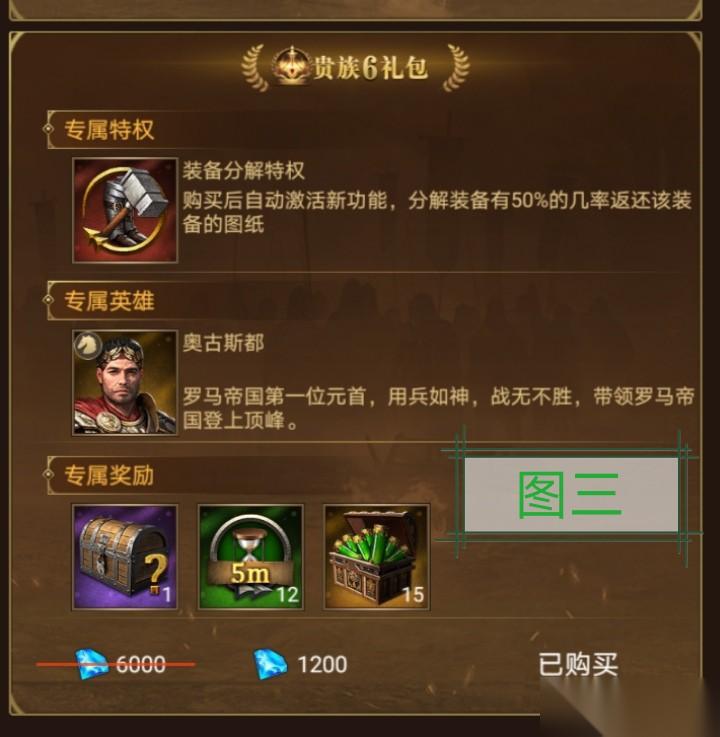View the hero 奥古斯都 portrait
This screenshot has height=737, width=720.
click(x=125, y=383)
